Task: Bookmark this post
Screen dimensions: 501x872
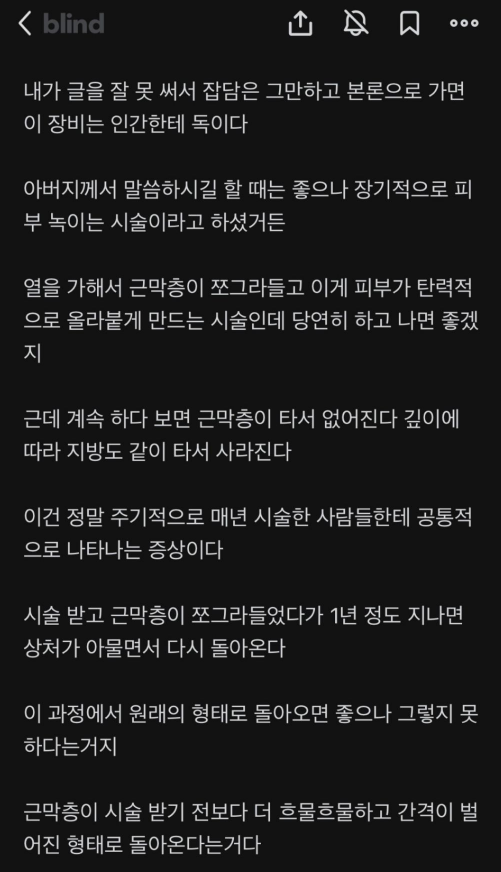Action: tap(410, 23)
